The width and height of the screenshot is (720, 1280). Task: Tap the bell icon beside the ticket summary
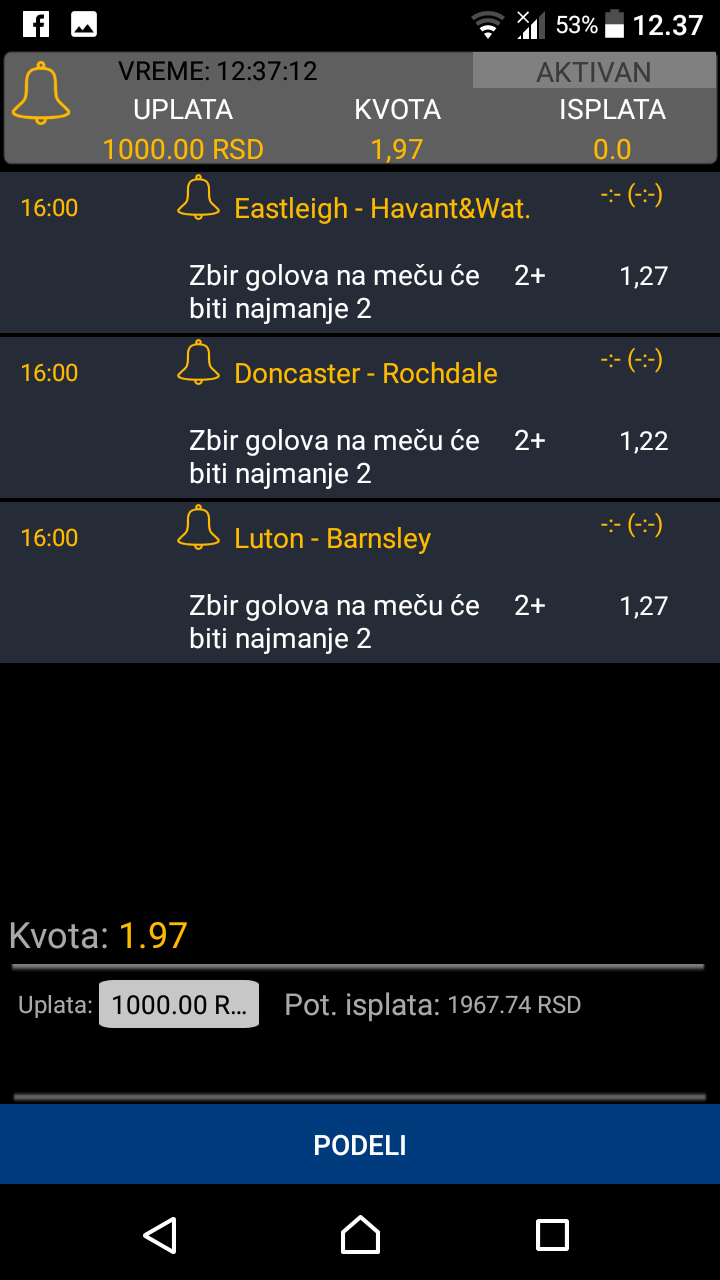pos(41,94)
